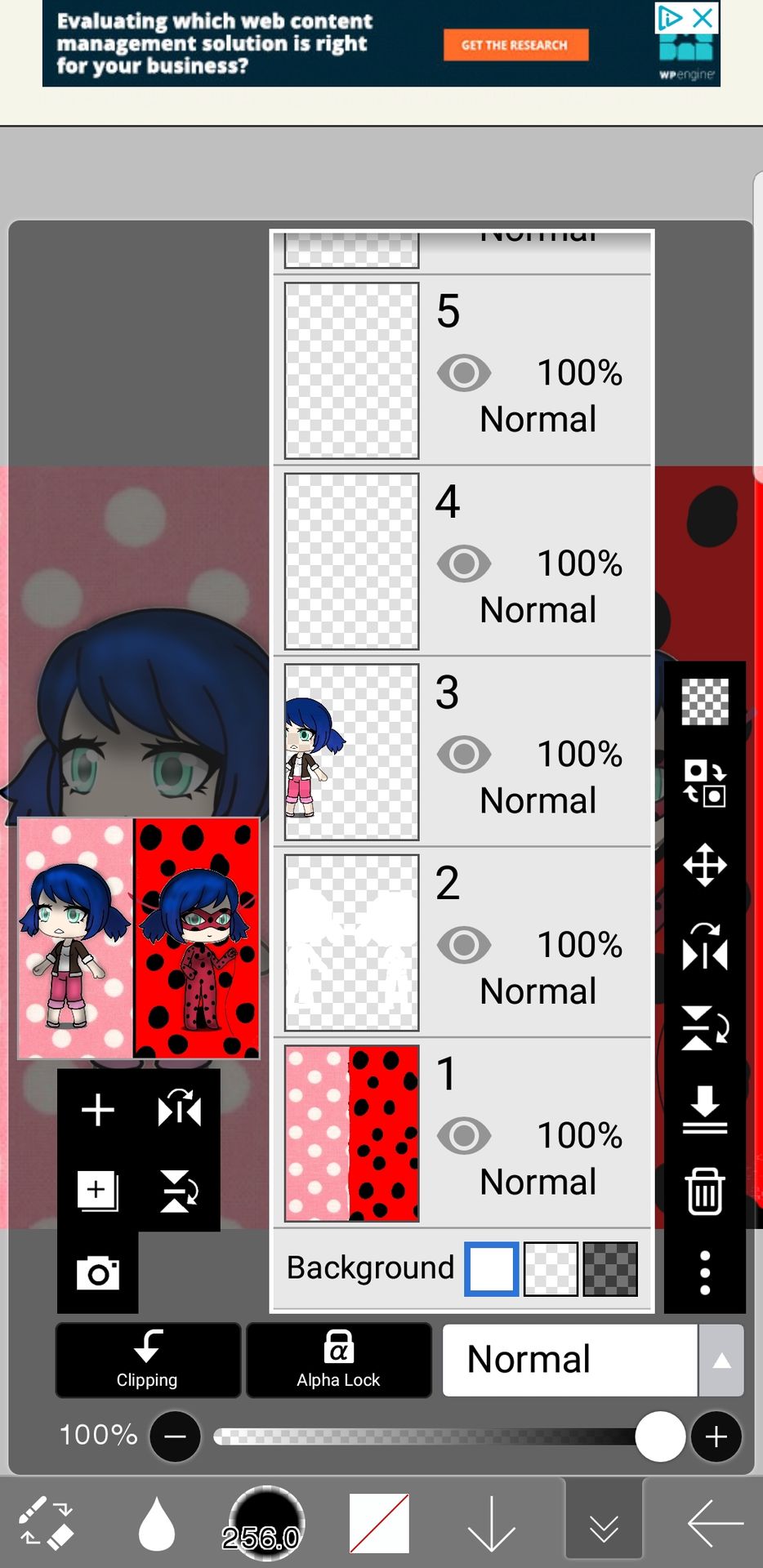The image size is (763, 1568).
Task: Select layer 1 with the polka dot background
Action: point(351,1133)
